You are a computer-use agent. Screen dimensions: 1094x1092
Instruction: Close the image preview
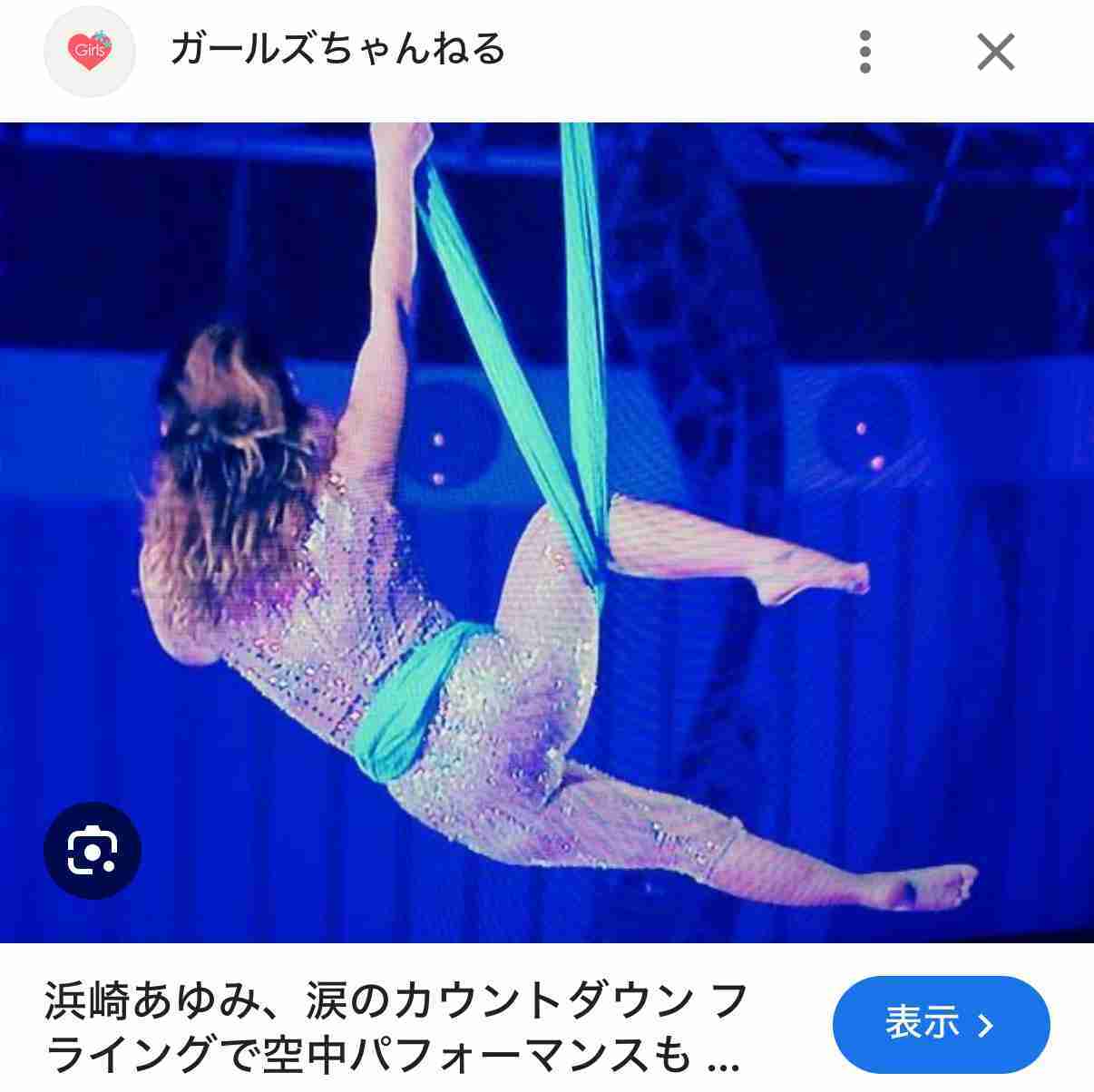click(995, 52)
